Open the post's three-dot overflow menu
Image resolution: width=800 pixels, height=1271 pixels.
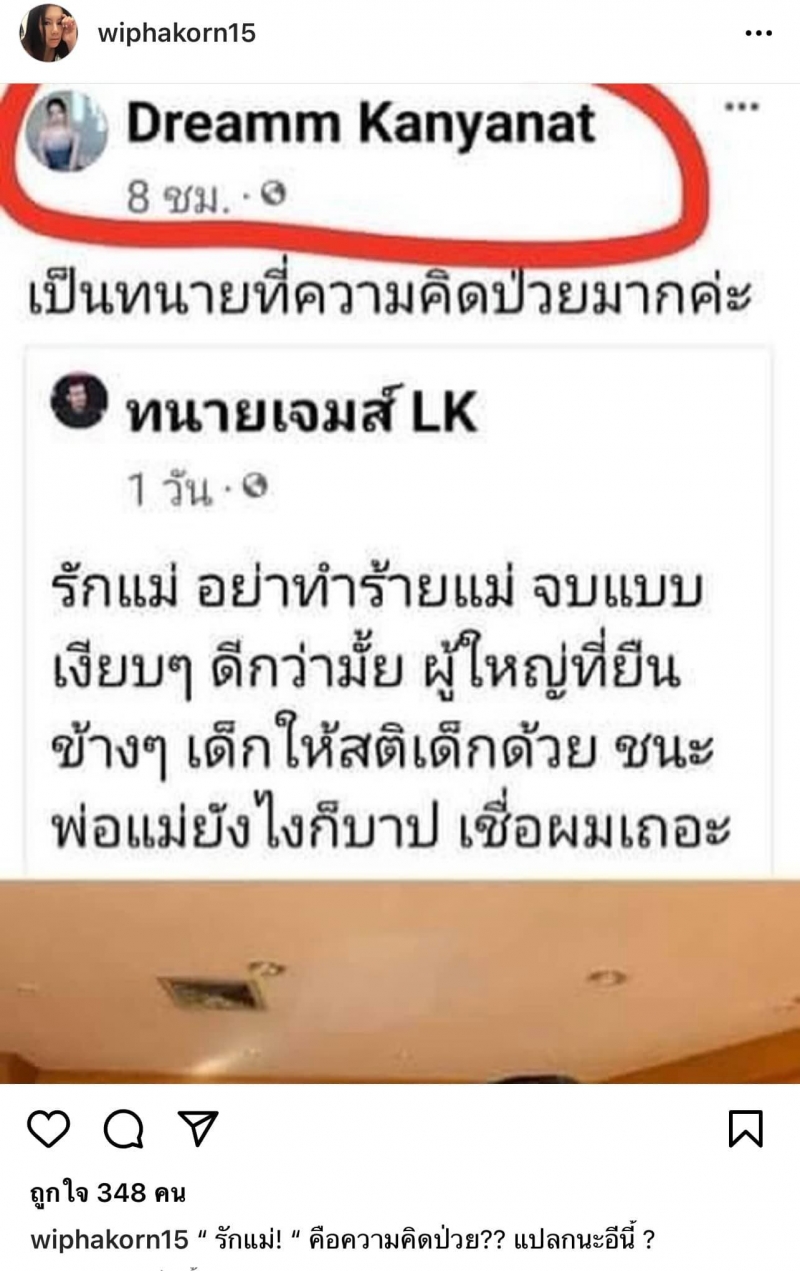(759, 33)
